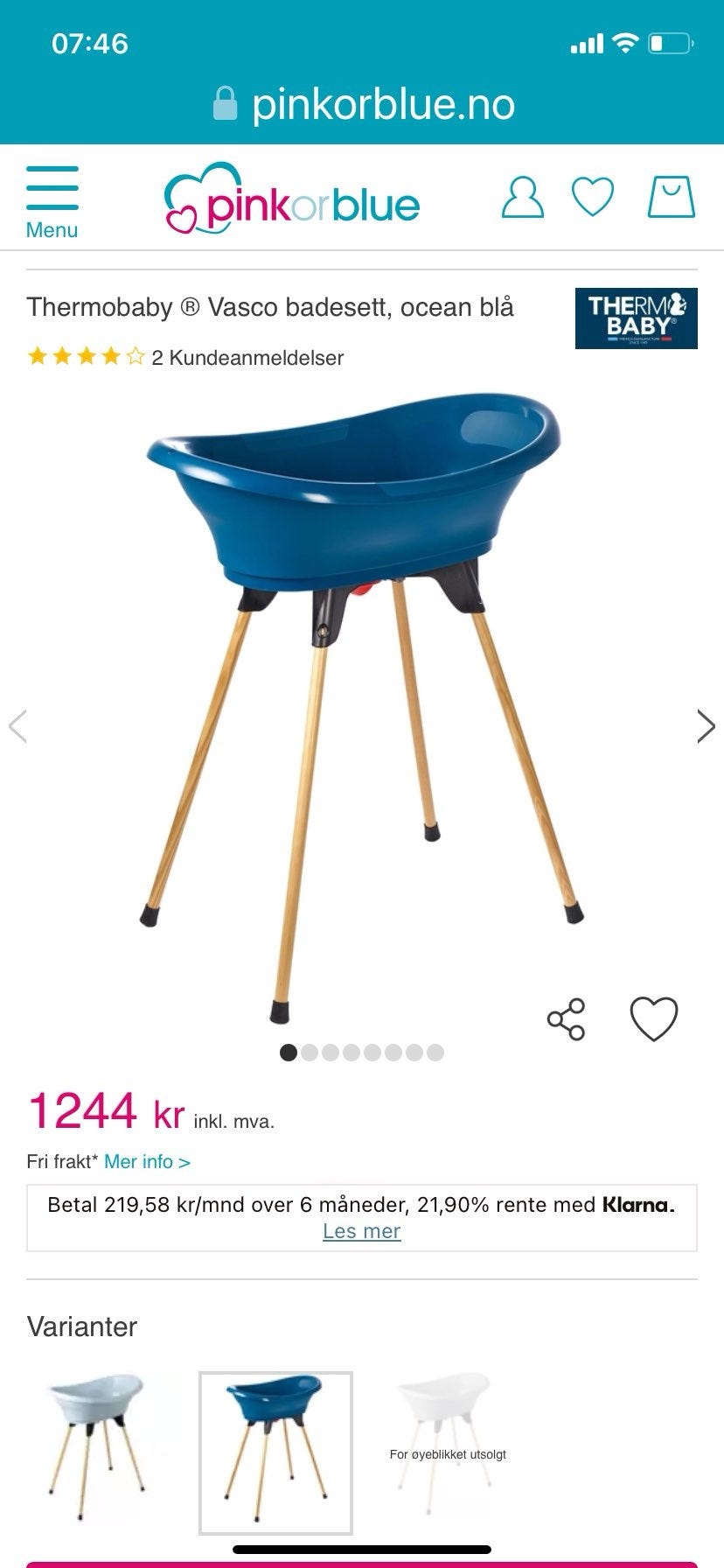Open the shopping bag
This screenshot has height=1568, width=724.
671,197
